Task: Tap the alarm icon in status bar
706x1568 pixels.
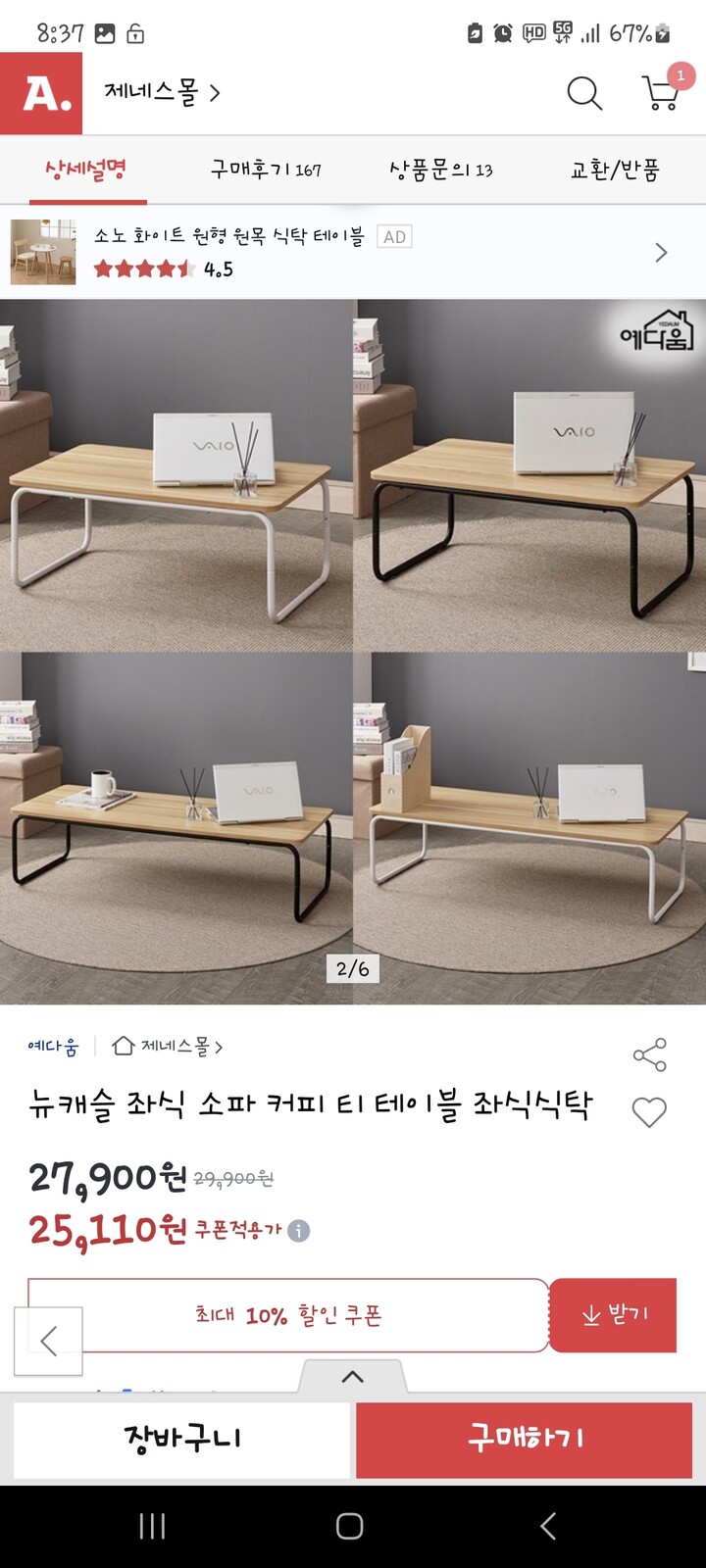Action: point(501,32)
